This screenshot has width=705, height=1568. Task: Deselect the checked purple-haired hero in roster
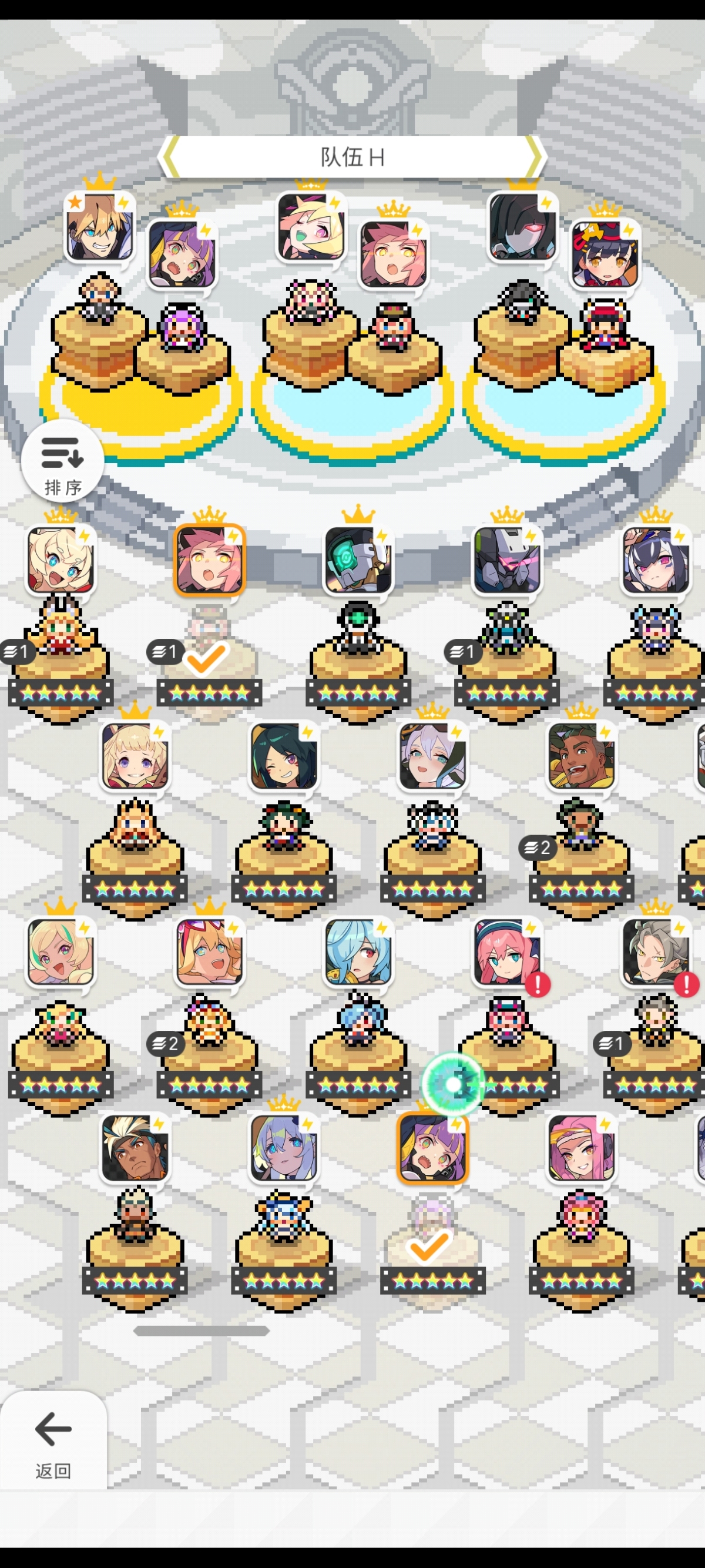(x=432, y=1148)
